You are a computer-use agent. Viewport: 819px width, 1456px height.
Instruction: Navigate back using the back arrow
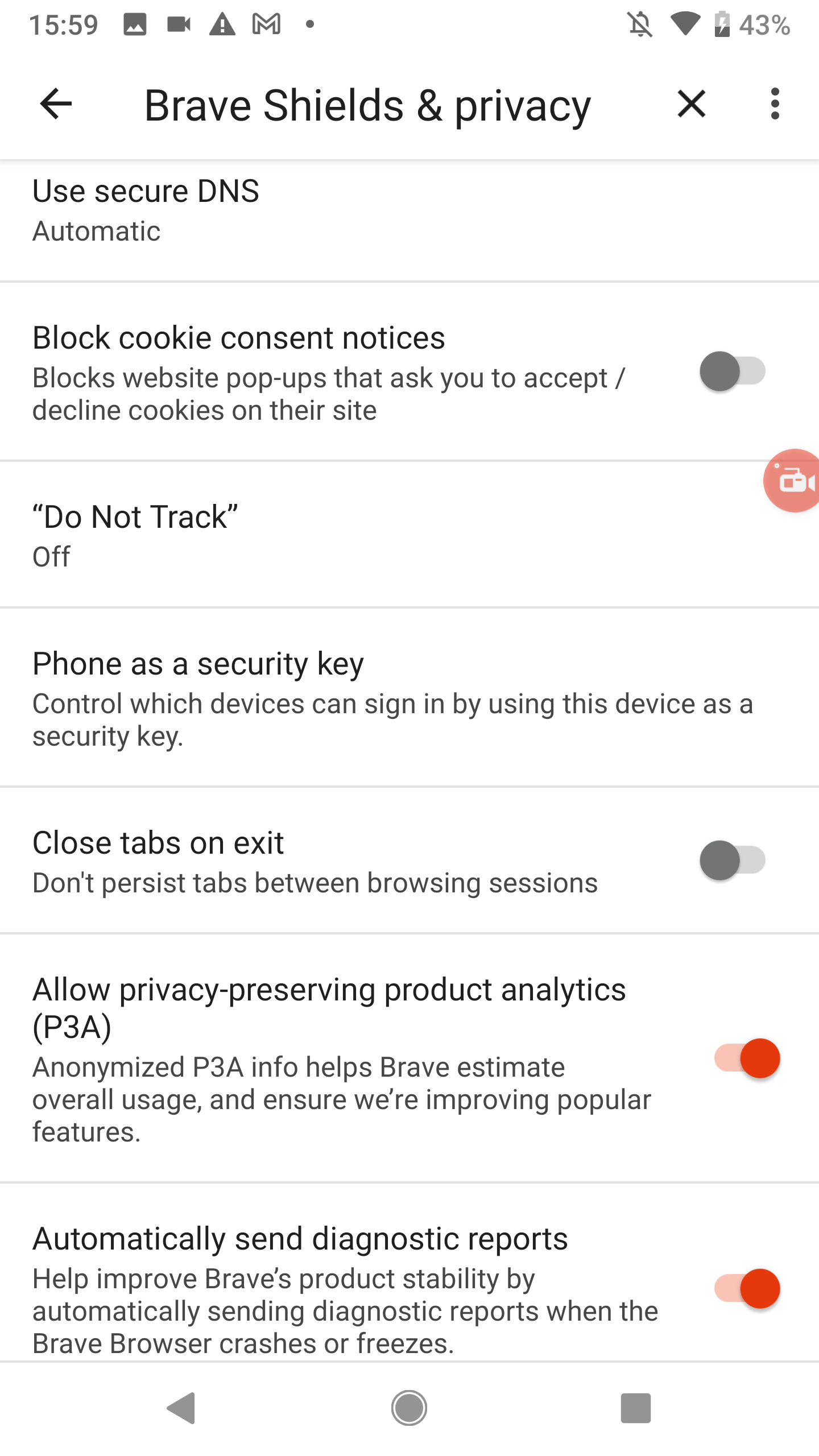54,104
